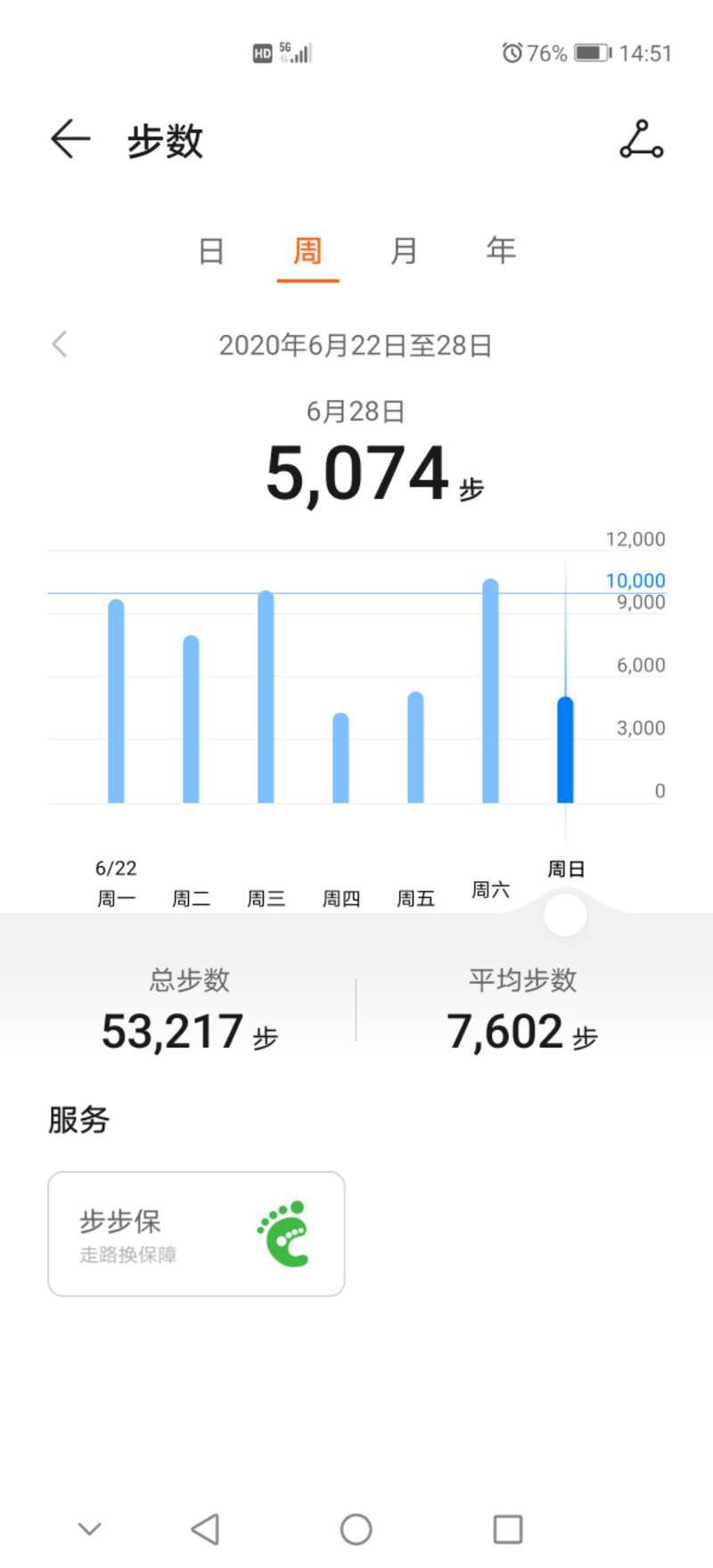Select the 周二 bar in chart

(x=191, y=722)
